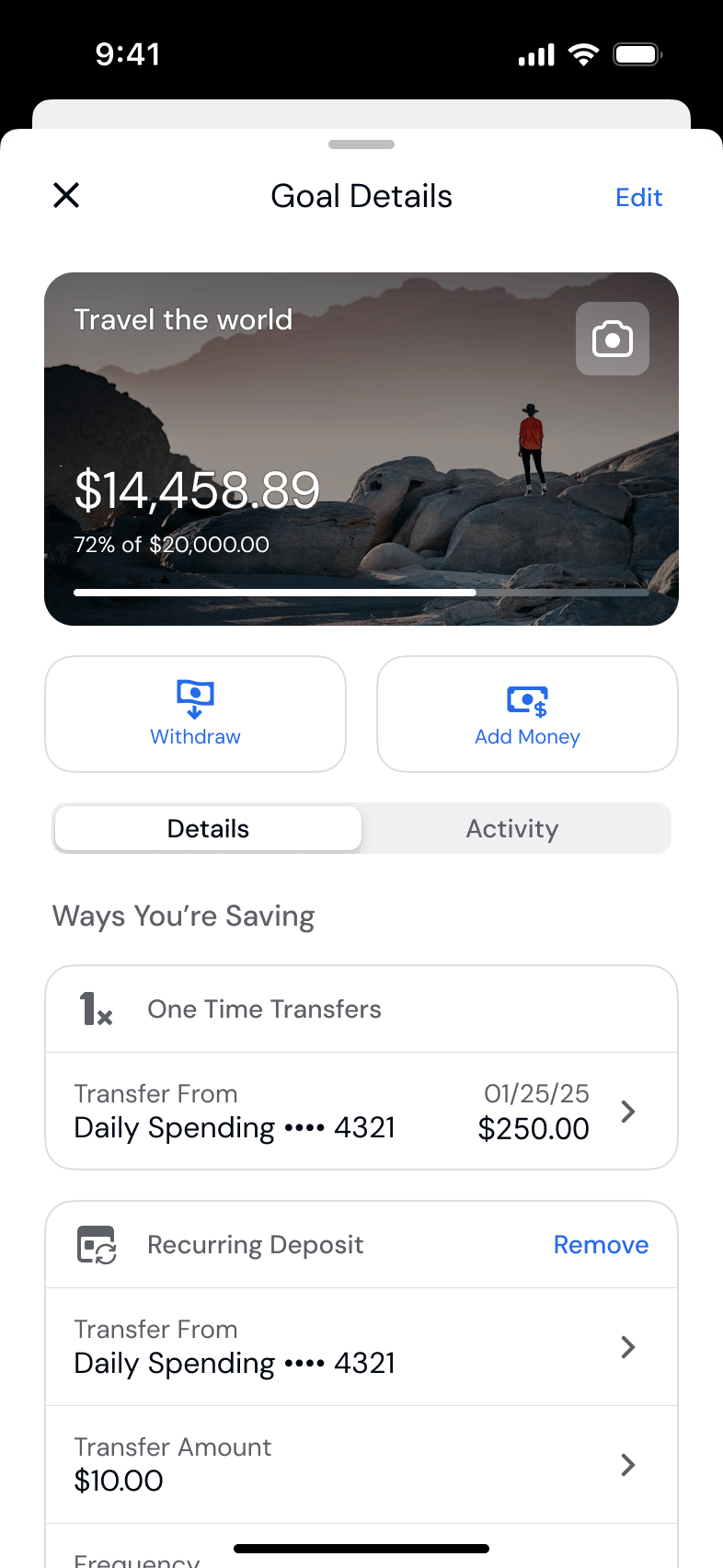Viewport: 723px width, 1568px height.
Task: Tap the Withdraw button
Action: (195, 714)
